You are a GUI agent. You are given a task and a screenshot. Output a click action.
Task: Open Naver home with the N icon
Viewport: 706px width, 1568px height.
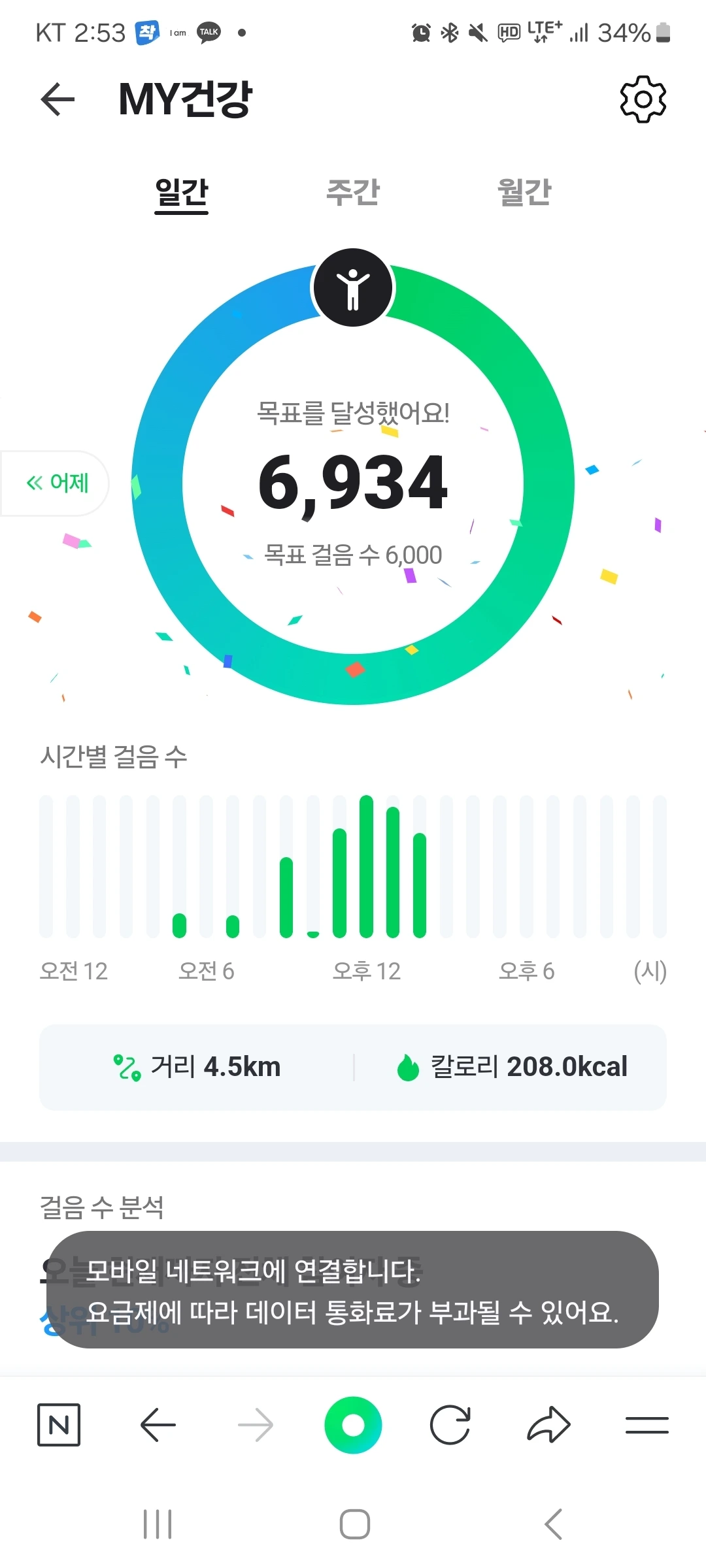pos(59,1424)
